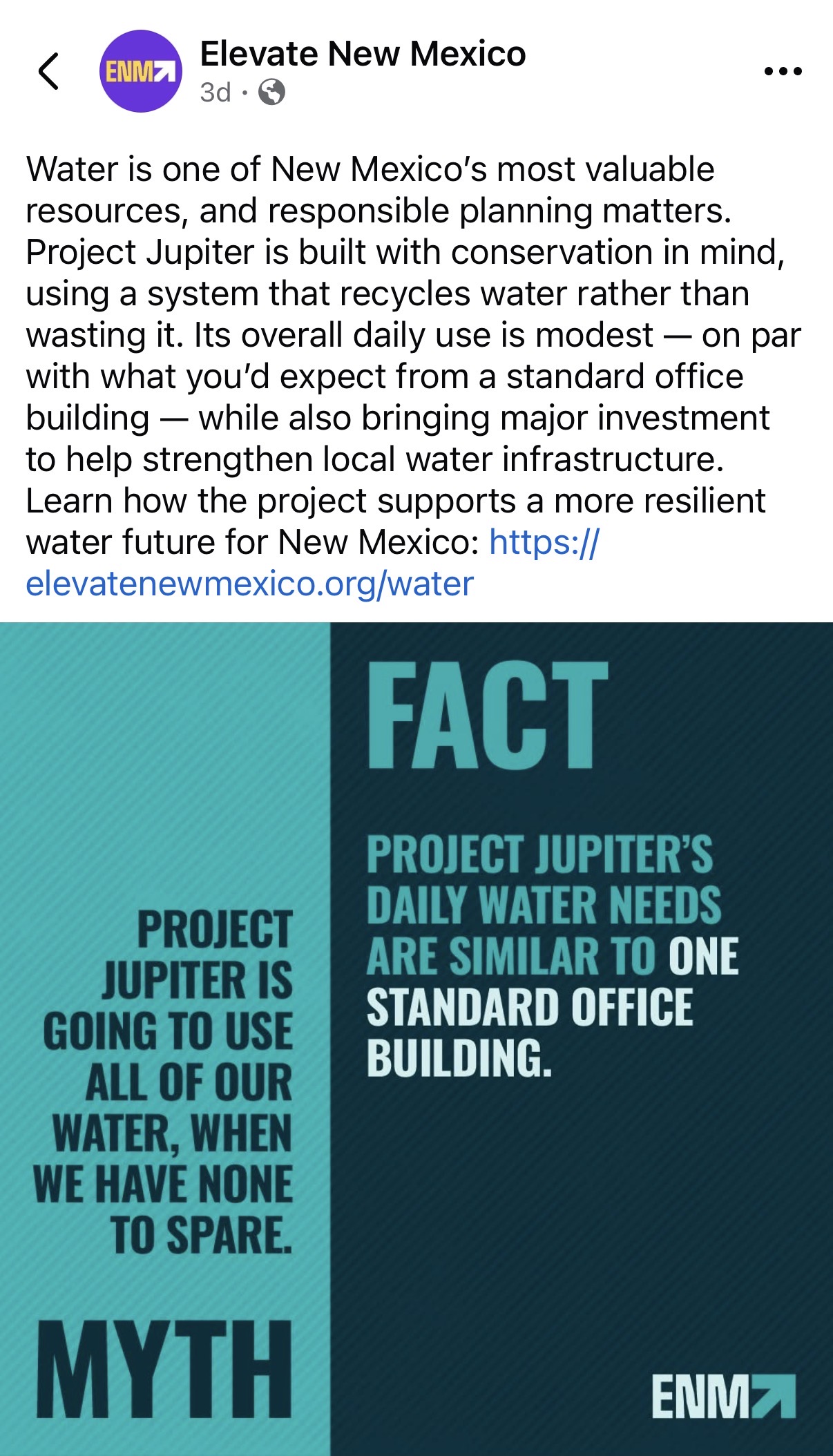View the Myth vs Fact post image
Screen dimensions: 833x1456
[416, 1036]
